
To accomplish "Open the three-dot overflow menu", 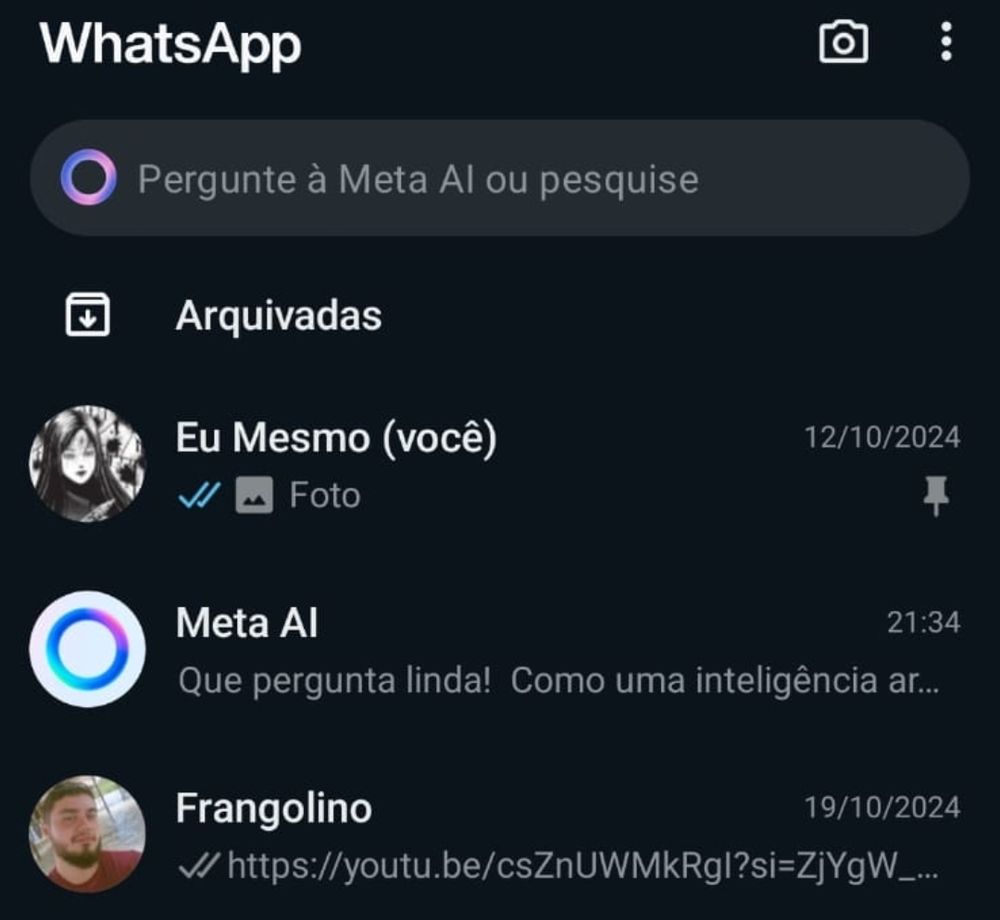I will [x=946, y=43].
